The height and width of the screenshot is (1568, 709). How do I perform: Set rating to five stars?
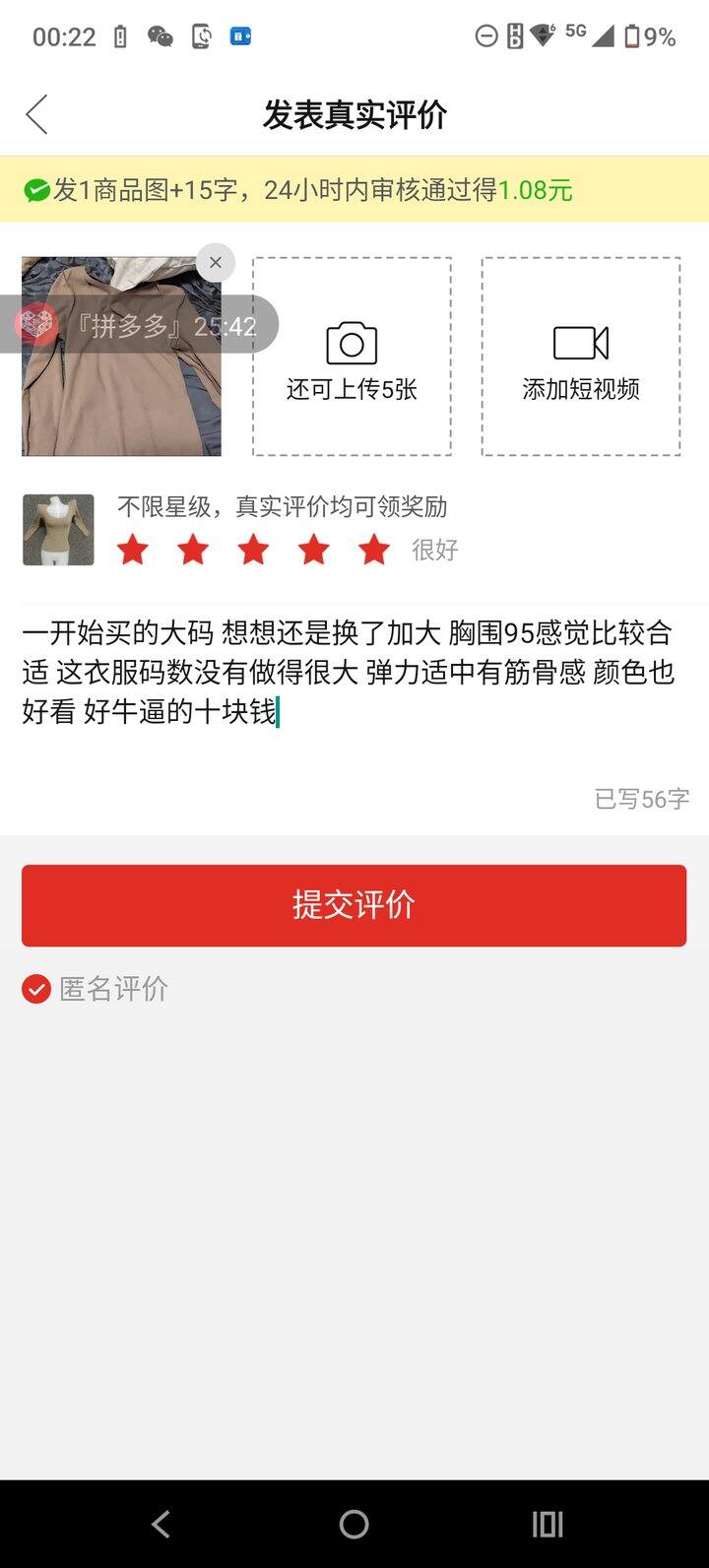click(x=374, y=550)
